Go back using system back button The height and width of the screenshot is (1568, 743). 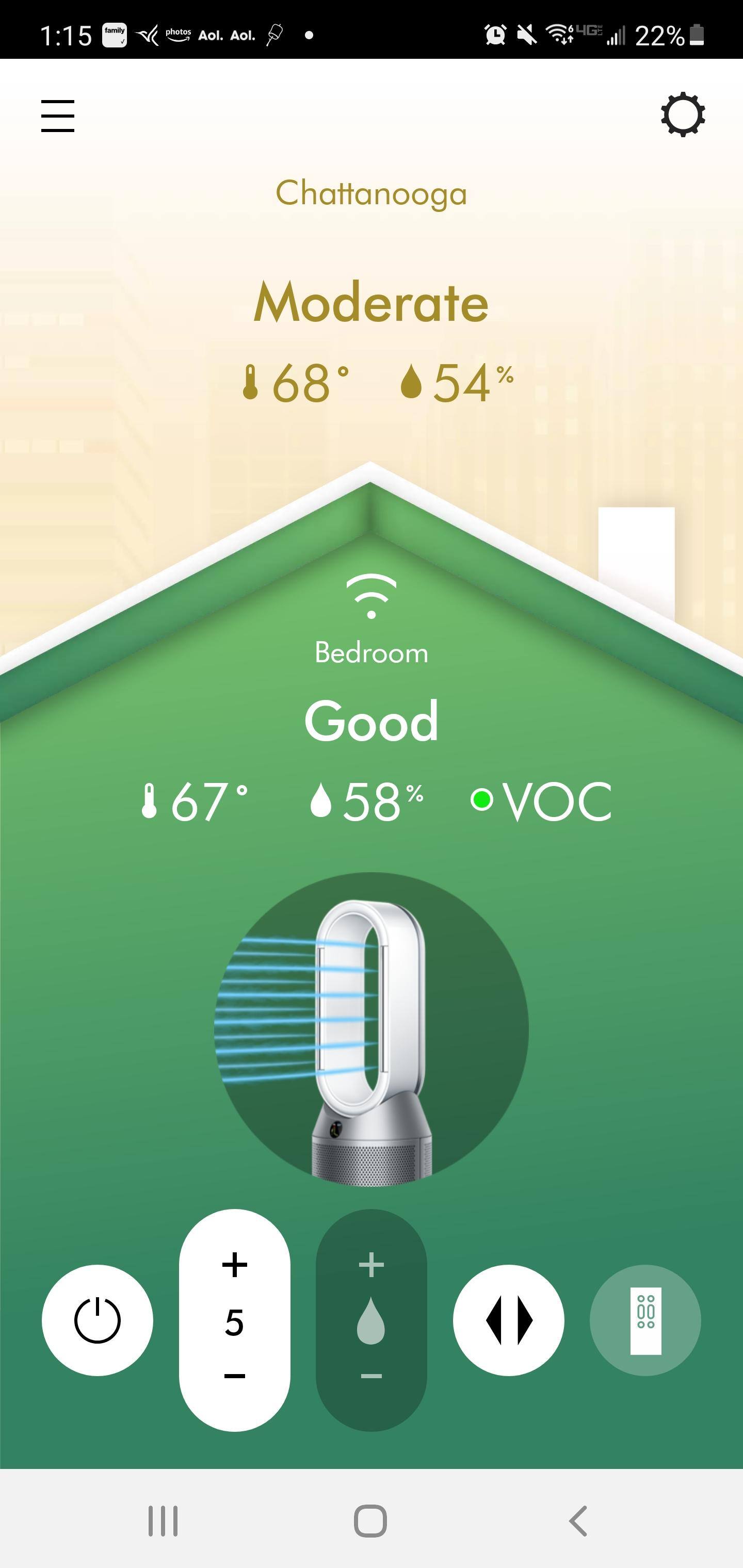pyautogui.click(x=578, y=1521)
